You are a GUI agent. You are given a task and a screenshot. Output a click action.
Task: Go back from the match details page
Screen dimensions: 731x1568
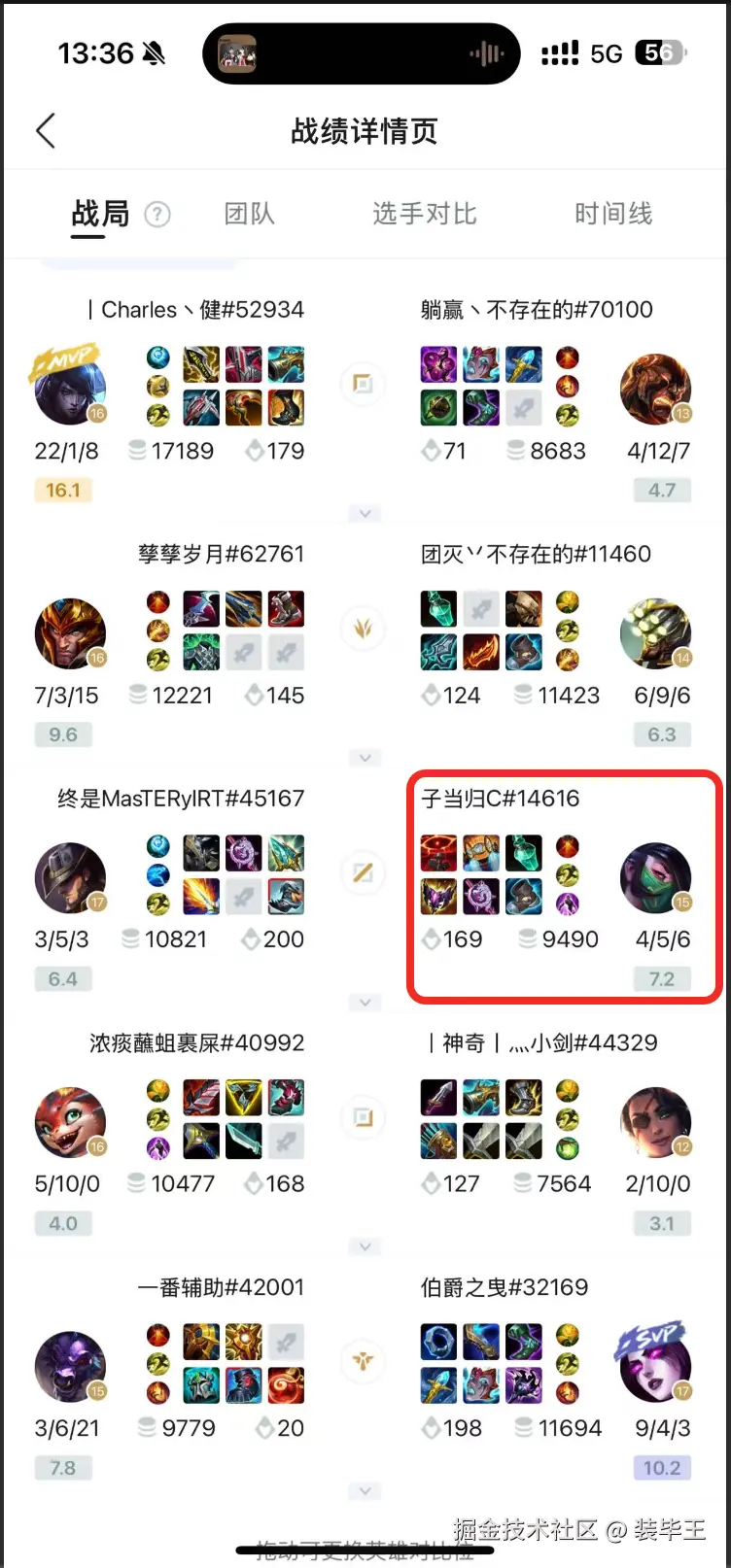(46, 131)
